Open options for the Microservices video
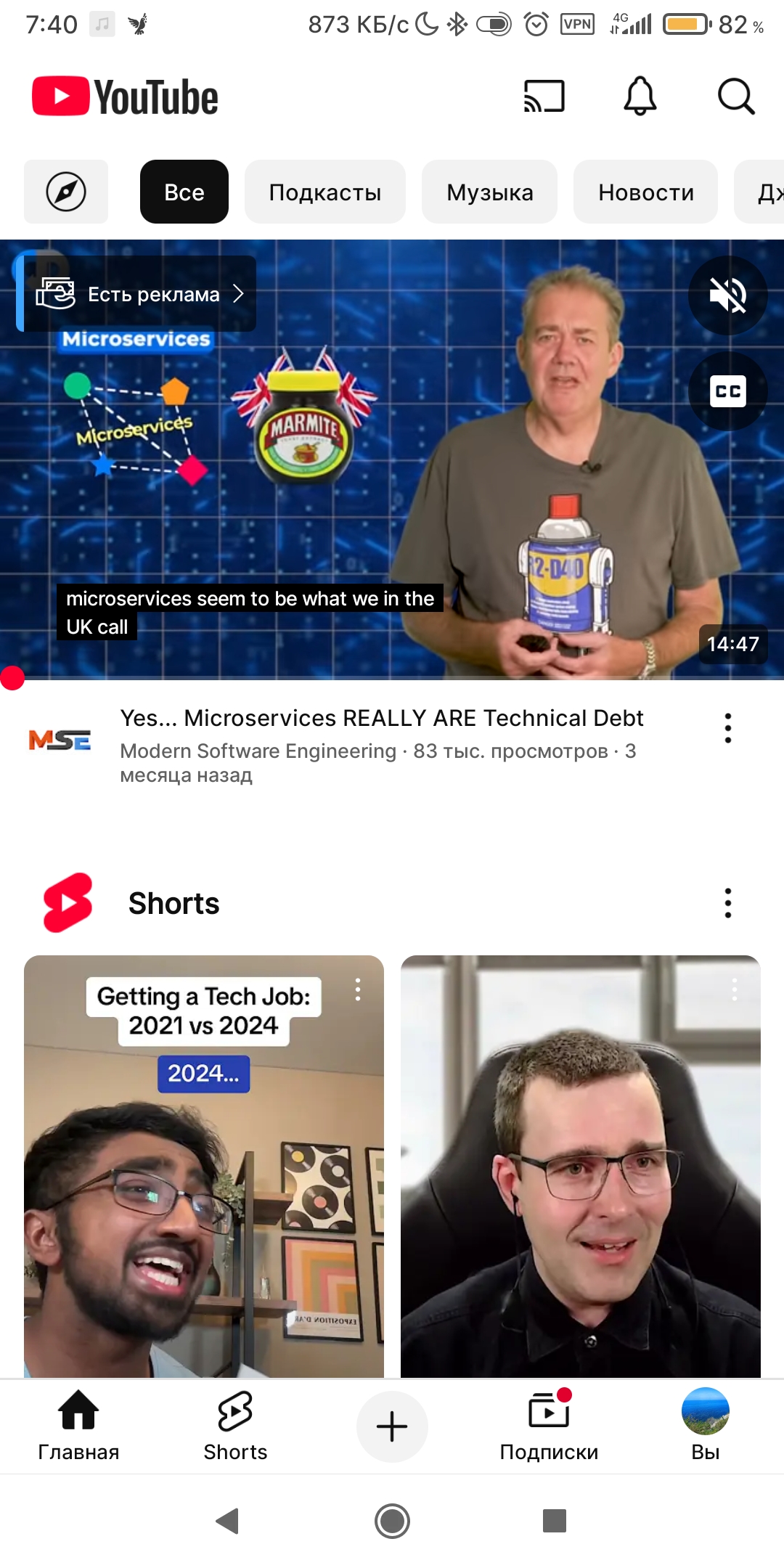784x1568 pixels. (x=727, y=728)
